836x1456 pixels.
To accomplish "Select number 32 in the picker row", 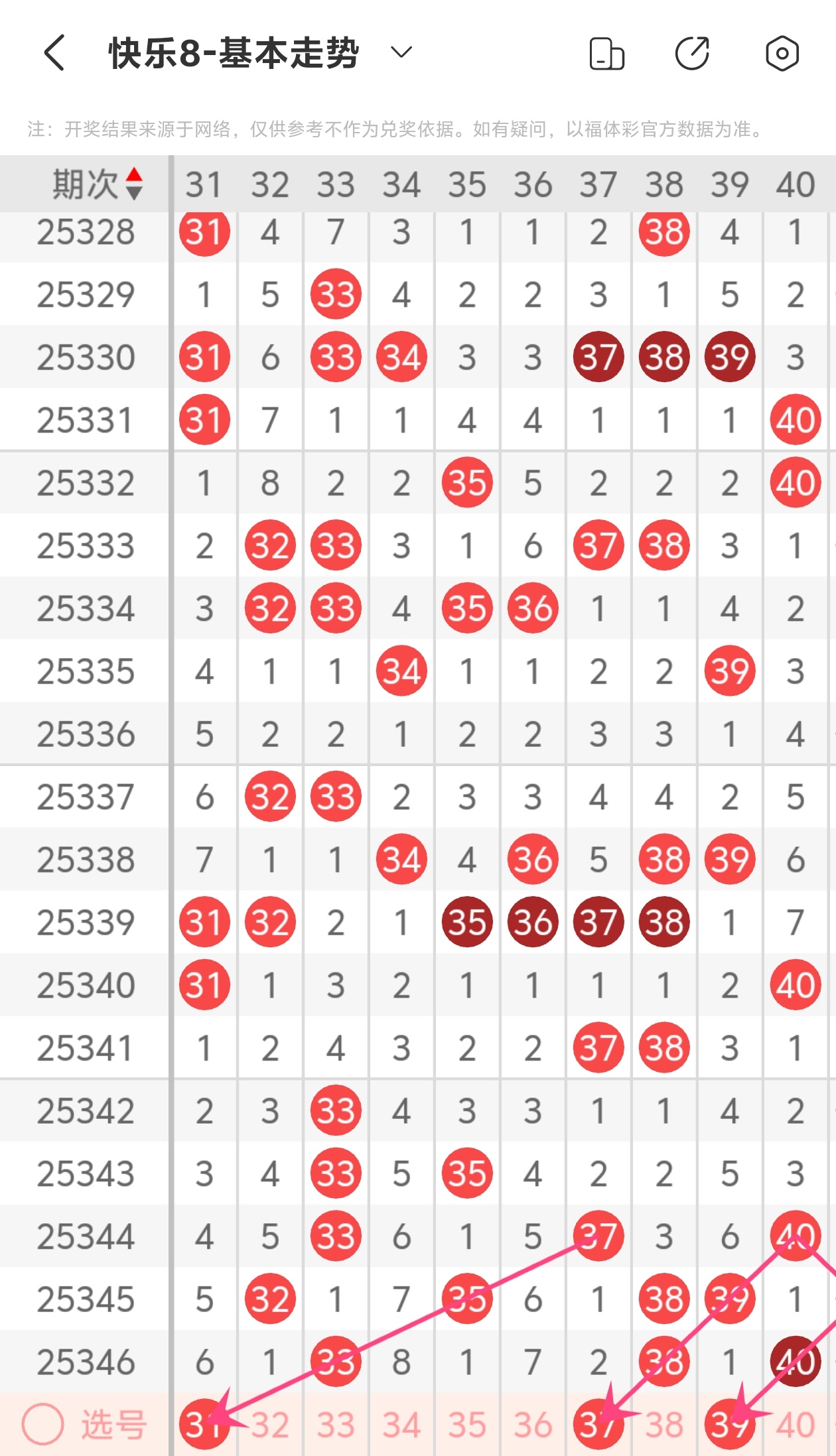I will click(x=269, y=1425).
